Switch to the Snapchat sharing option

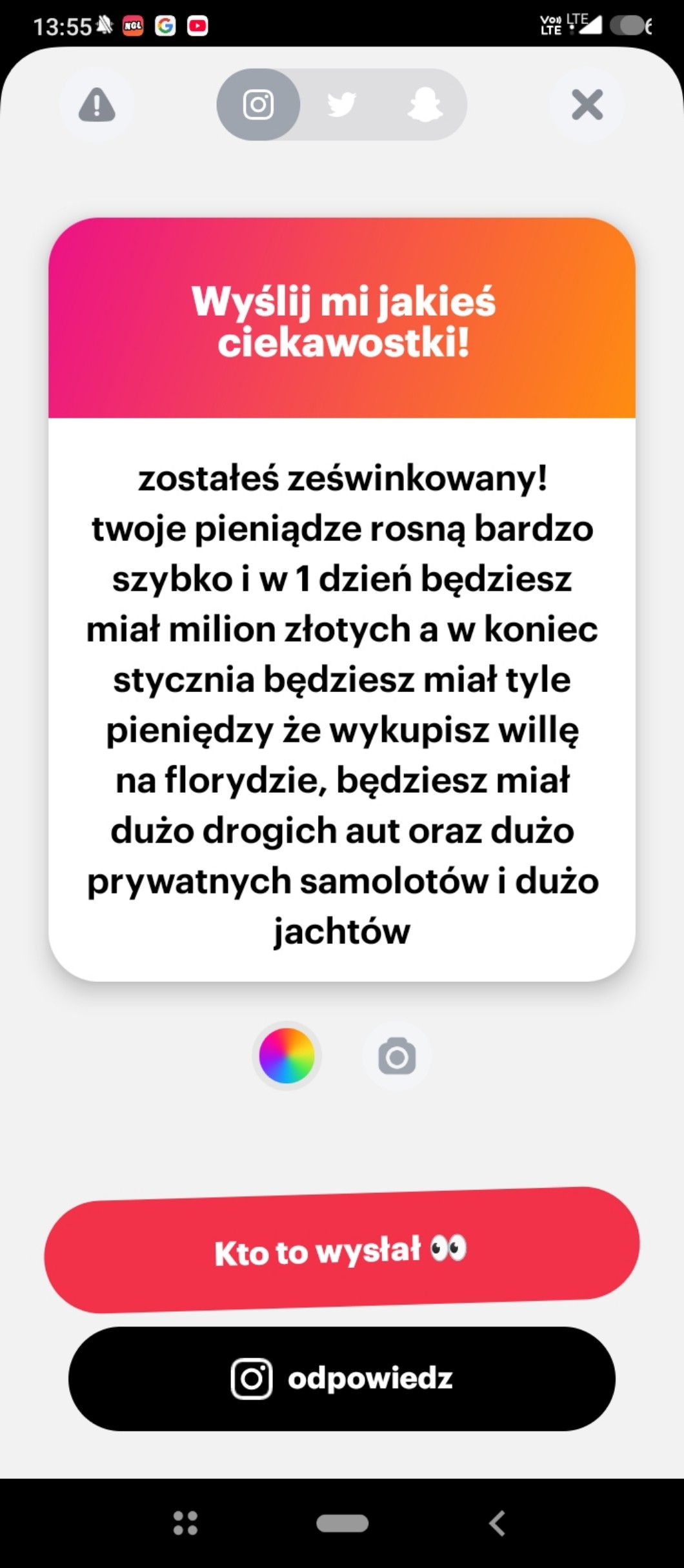[x=425, y=105]
